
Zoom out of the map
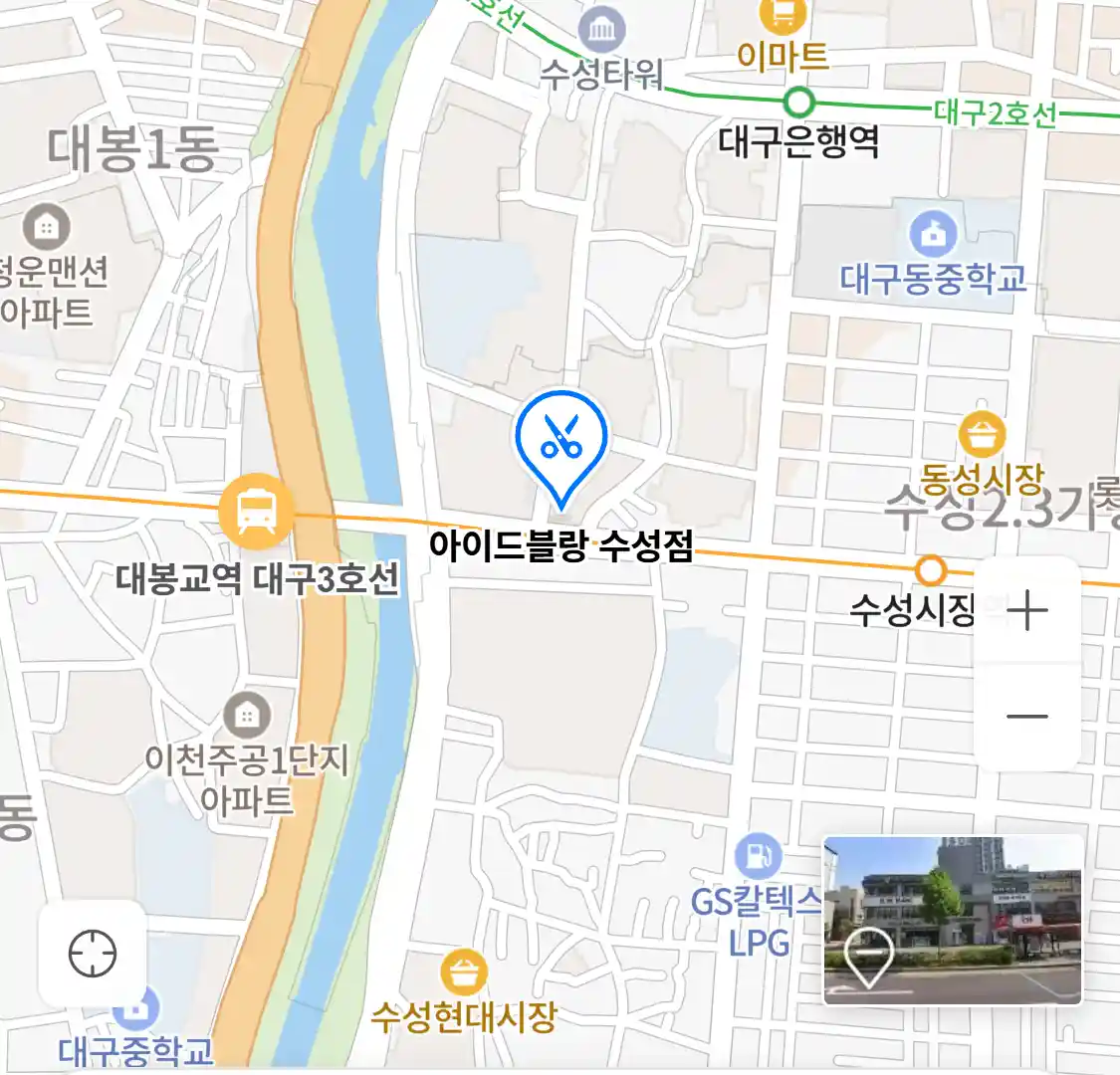click(1026, 716)
